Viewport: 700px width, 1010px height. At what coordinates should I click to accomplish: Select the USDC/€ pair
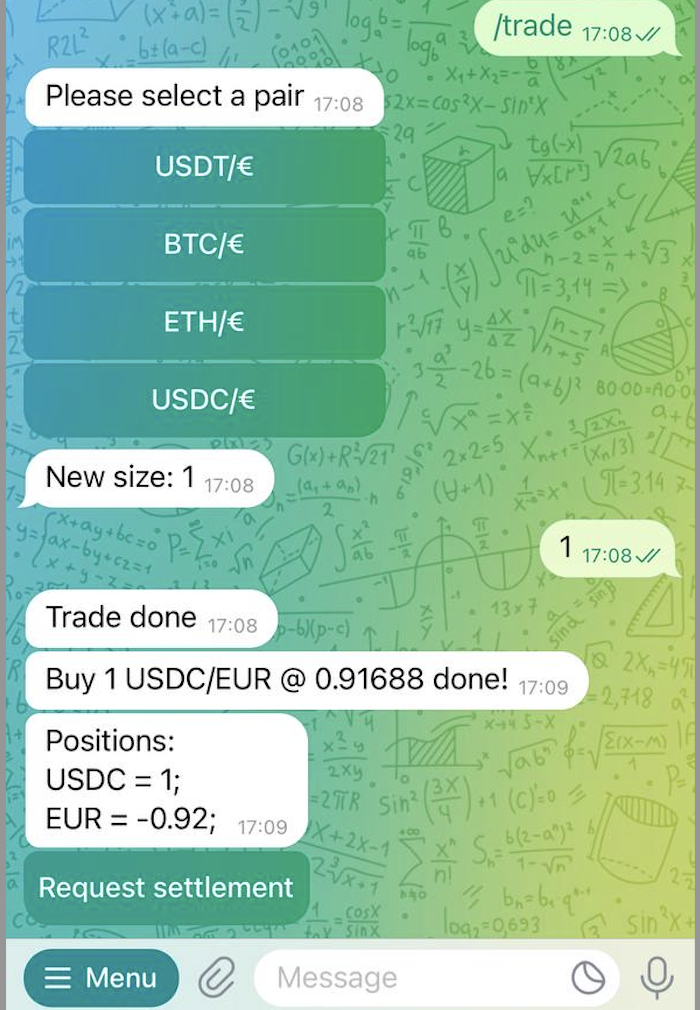[x=204, y=400]
